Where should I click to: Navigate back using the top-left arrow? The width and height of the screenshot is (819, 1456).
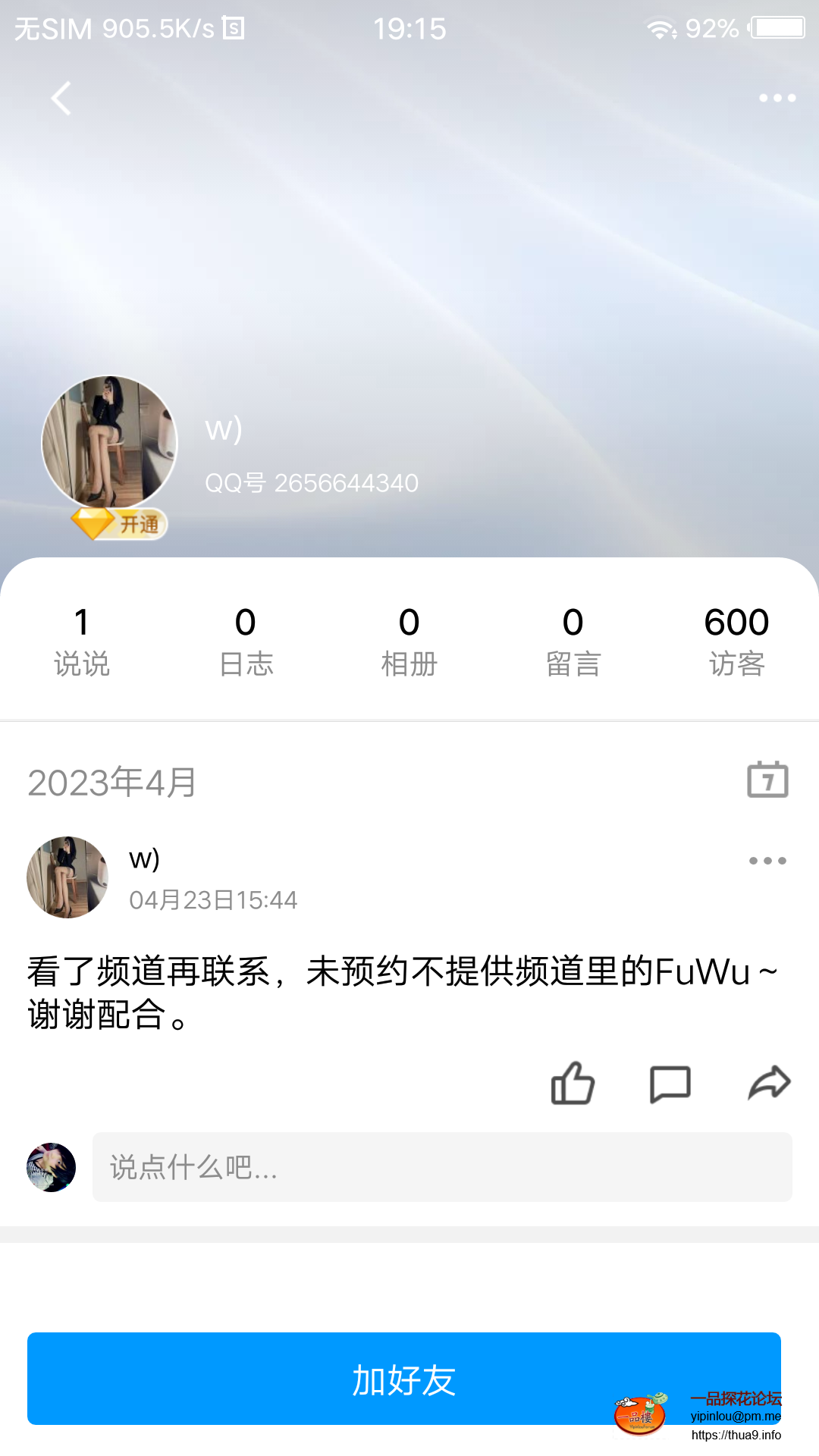point(61,99)
